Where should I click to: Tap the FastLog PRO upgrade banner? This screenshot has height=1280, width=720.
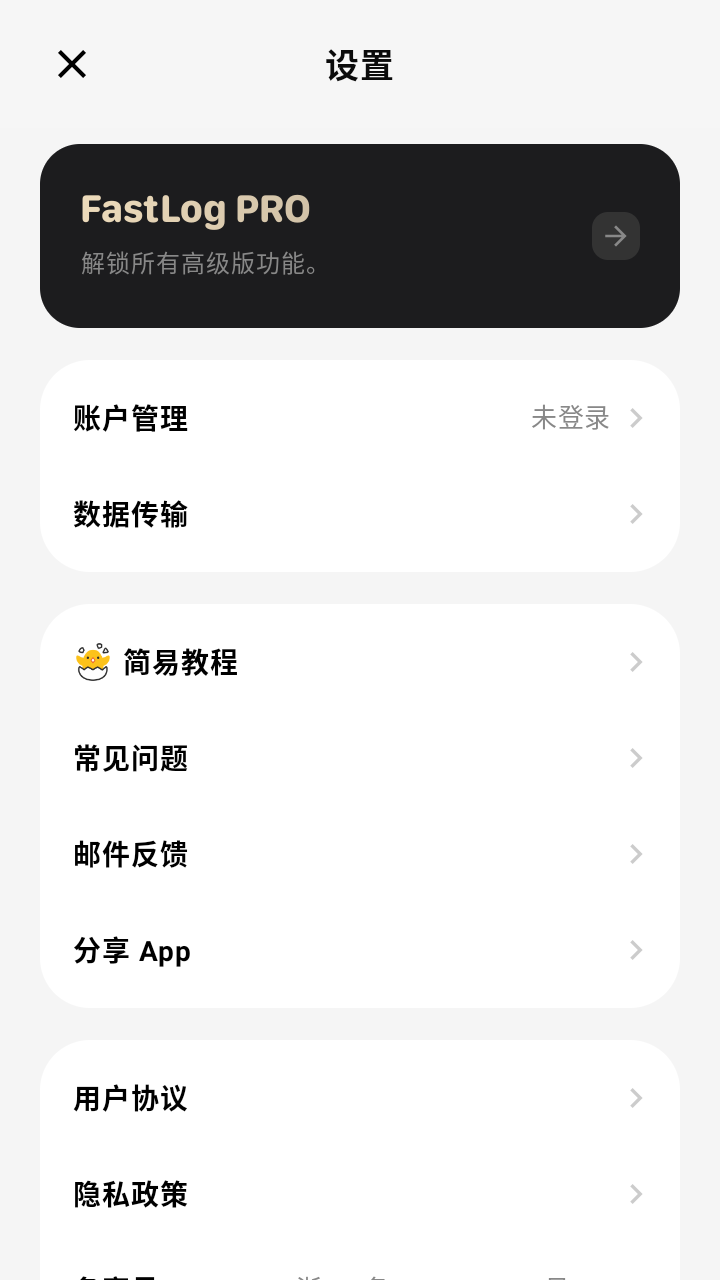tap(360, 236)
